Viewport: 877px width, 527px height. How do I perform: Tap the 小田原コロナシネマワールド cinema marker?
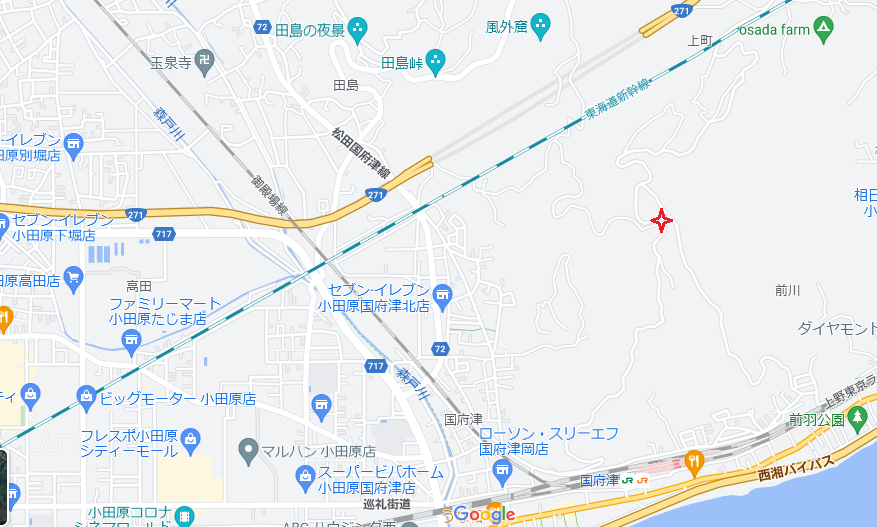pos(183,517)
